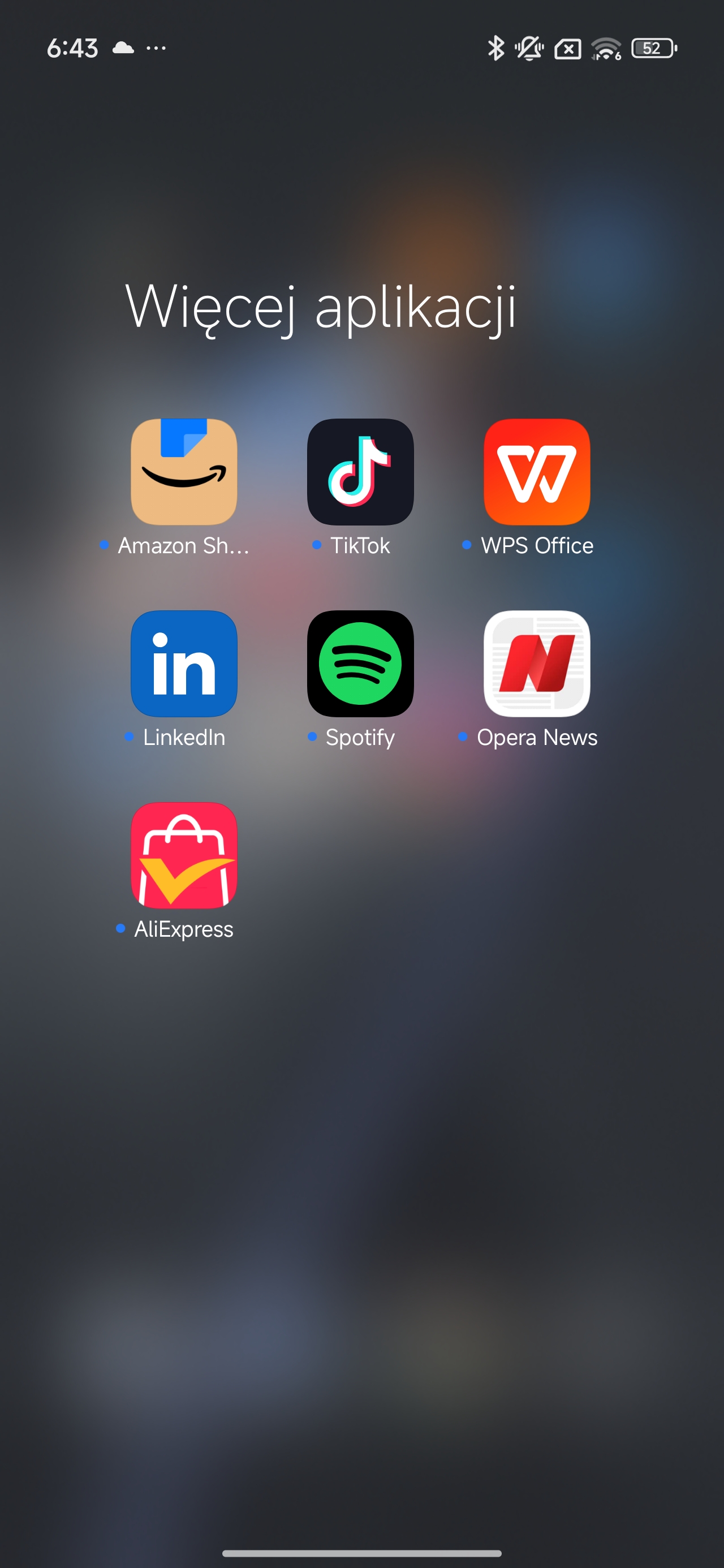
Task: Start the LinkedIn app
Action: pos(183,664)
